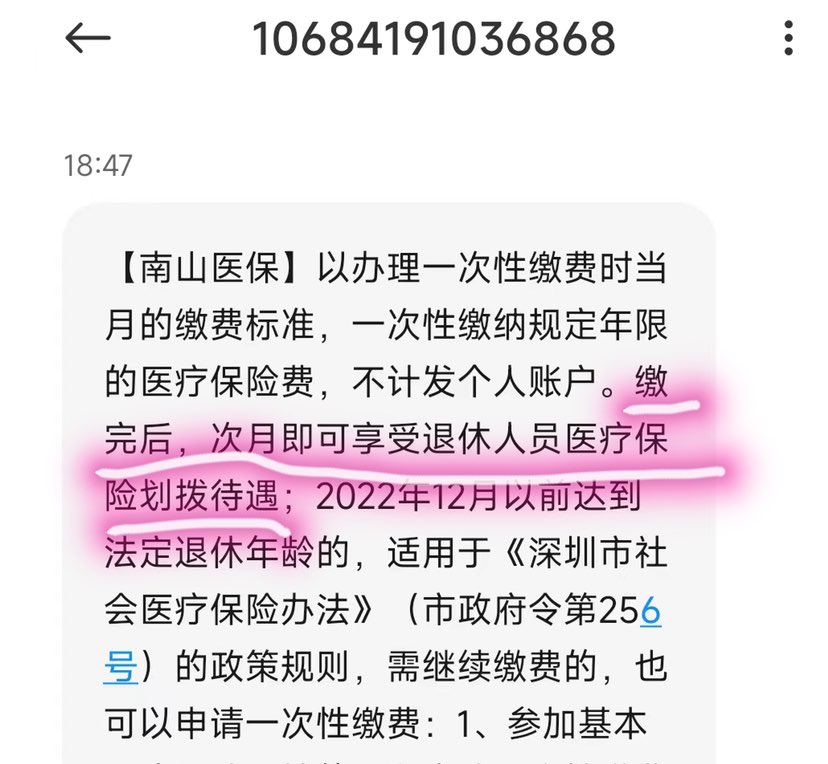
Task: Open the underlined 6号 link
Action: (650, 611)
